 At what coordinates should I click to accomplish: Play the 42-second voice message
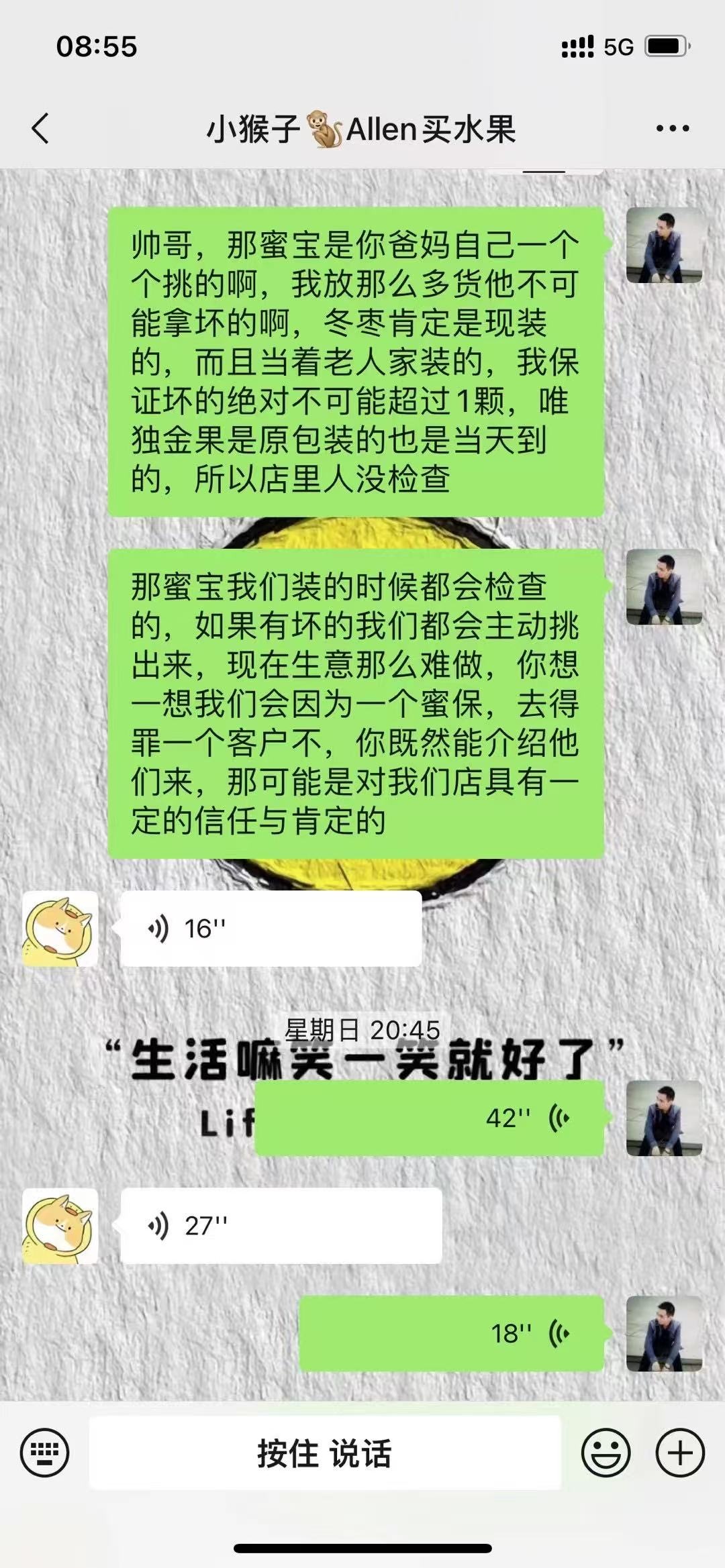[x=430, y=1118]
